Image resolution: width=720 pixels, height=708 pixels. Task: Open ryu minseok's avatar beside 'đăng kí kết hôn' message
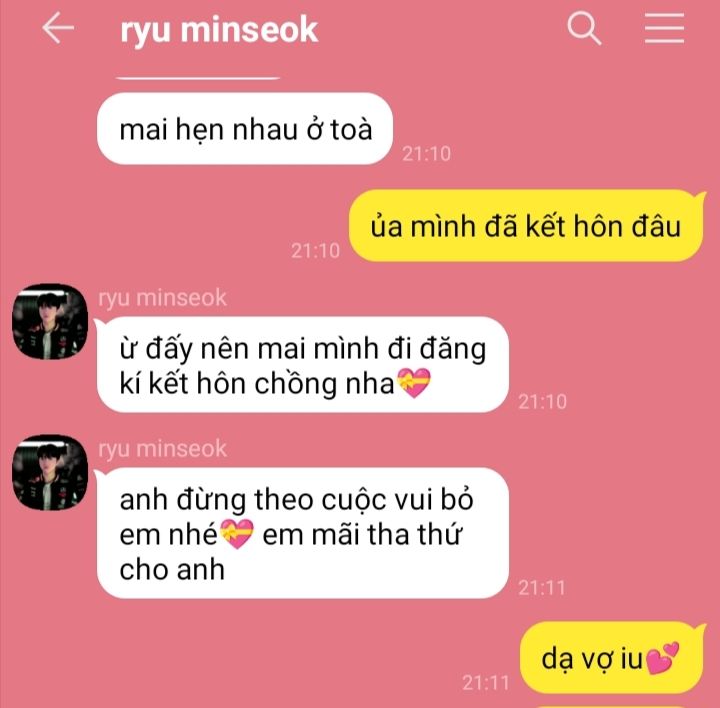click(50, 322)
